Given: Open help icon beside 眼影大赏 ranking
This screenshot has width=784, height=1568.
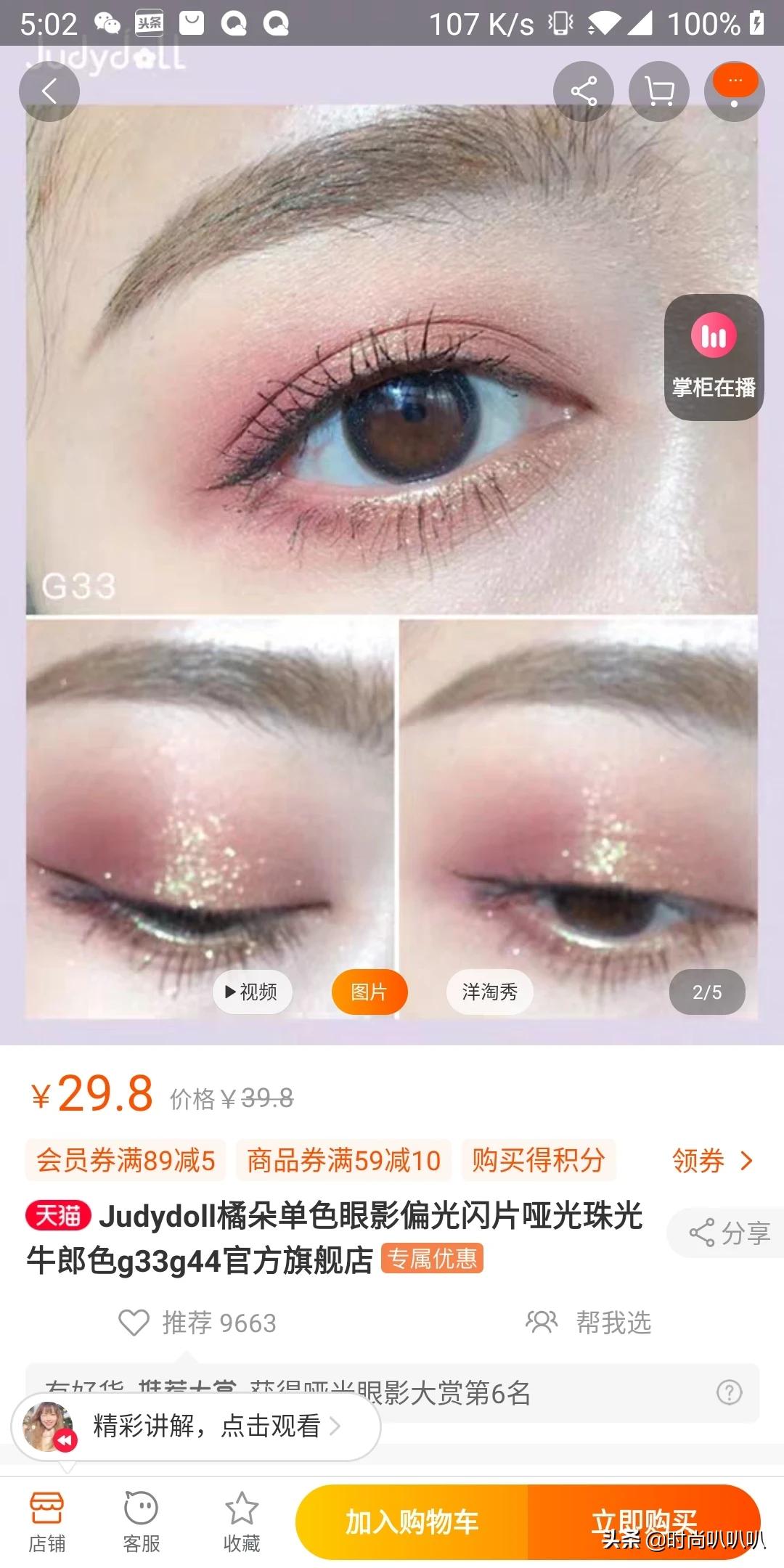Looking at the screenshot, I should tap(729, 1392).
